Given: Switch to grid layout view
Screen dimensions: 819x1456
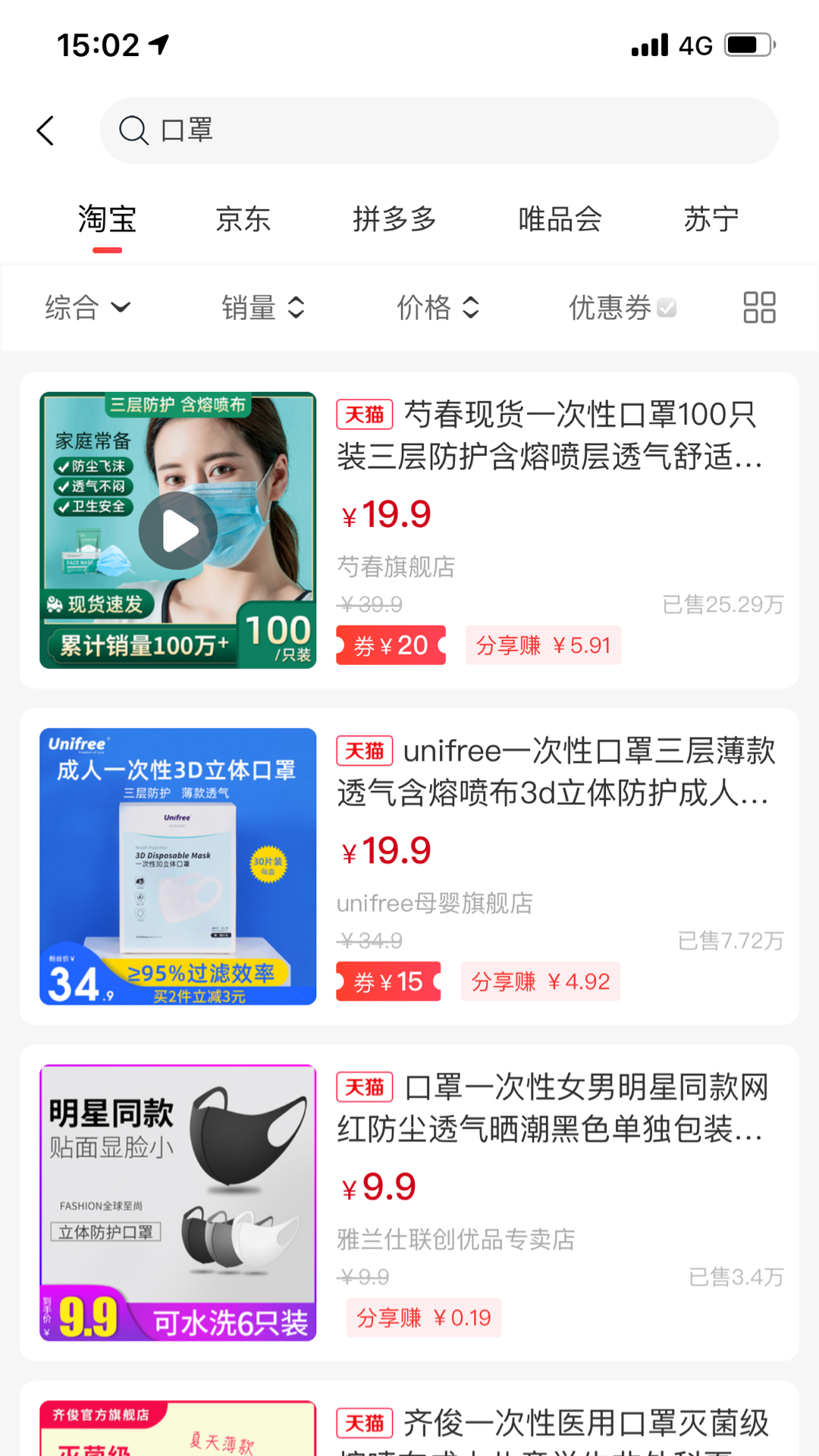Looking at the screenshot, I should tap(759, 307).
